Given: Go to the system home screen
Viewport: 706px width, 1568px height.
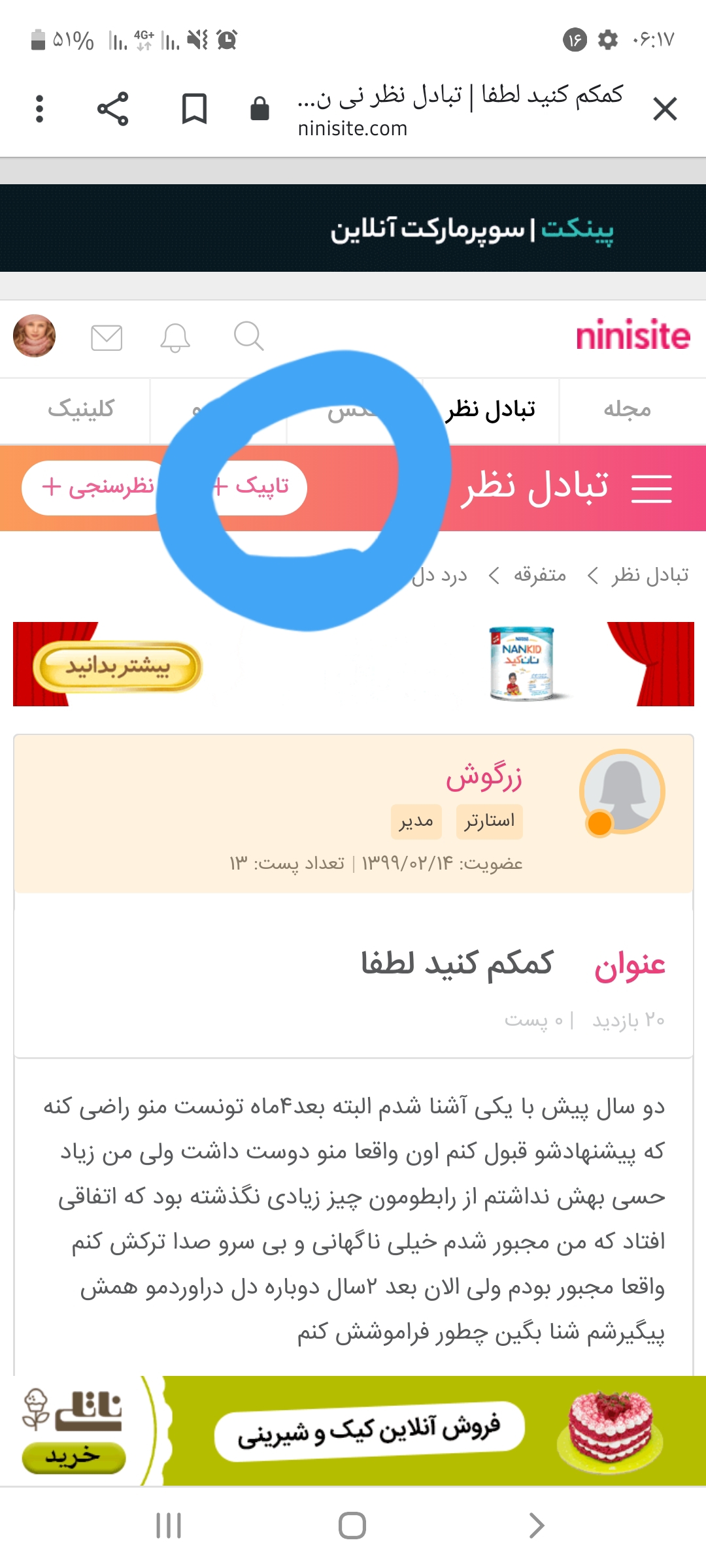Looking at the screenshot, I should pos(352,1526).
